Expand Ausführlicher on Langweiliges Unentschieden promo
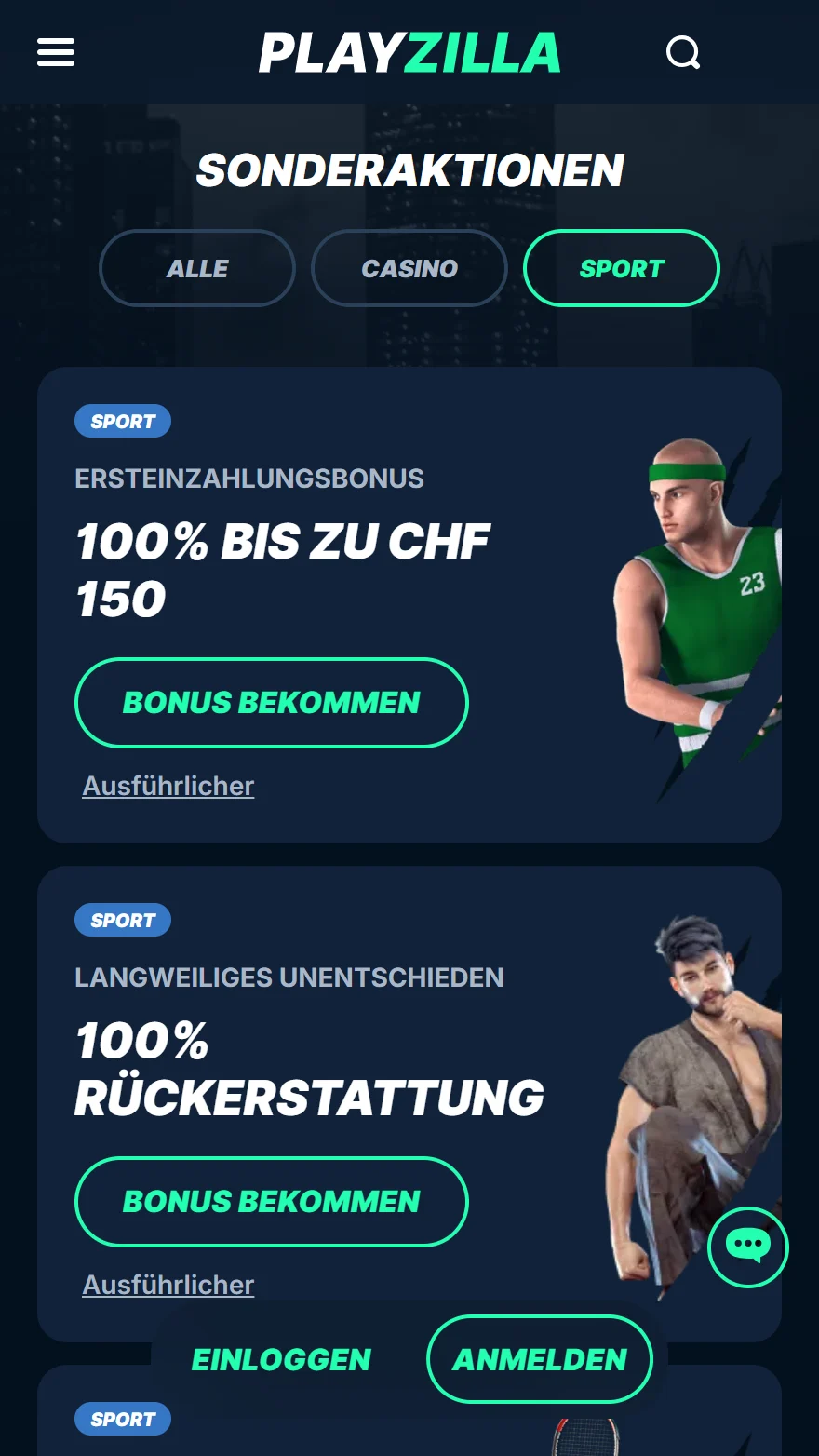The height and width of the screenshot is (1456, 819). [x=168, y=1285]
